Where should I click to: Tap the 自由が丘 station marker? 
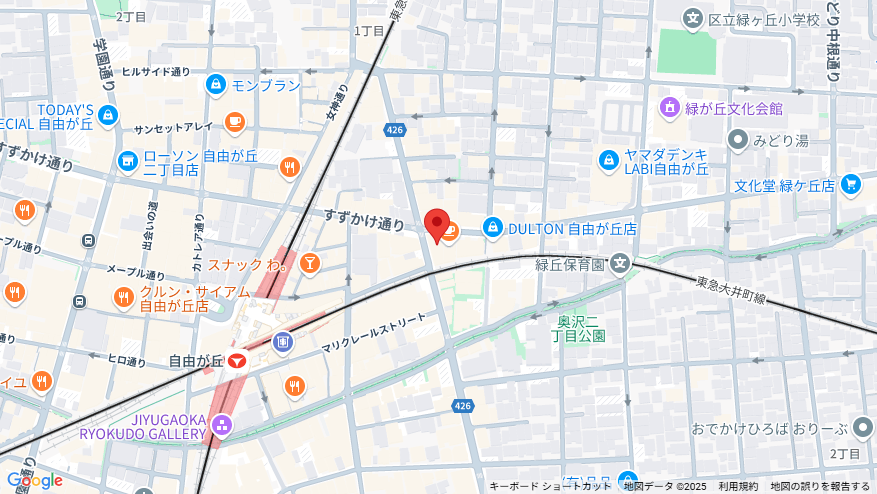pyautogui.click(x=237, y=361)
